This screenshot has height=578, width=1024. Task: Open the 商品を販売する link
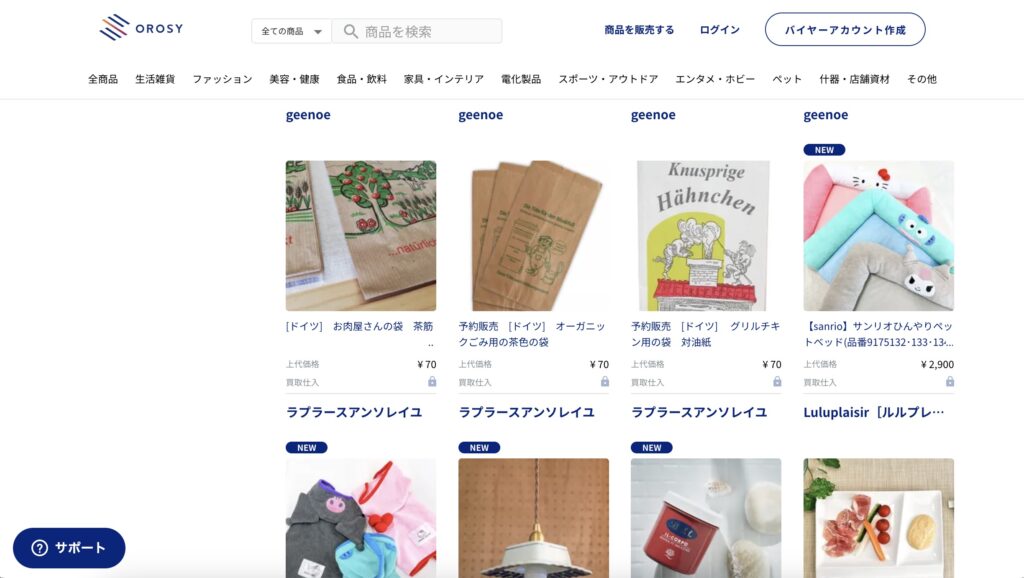(x=639, y=30)
